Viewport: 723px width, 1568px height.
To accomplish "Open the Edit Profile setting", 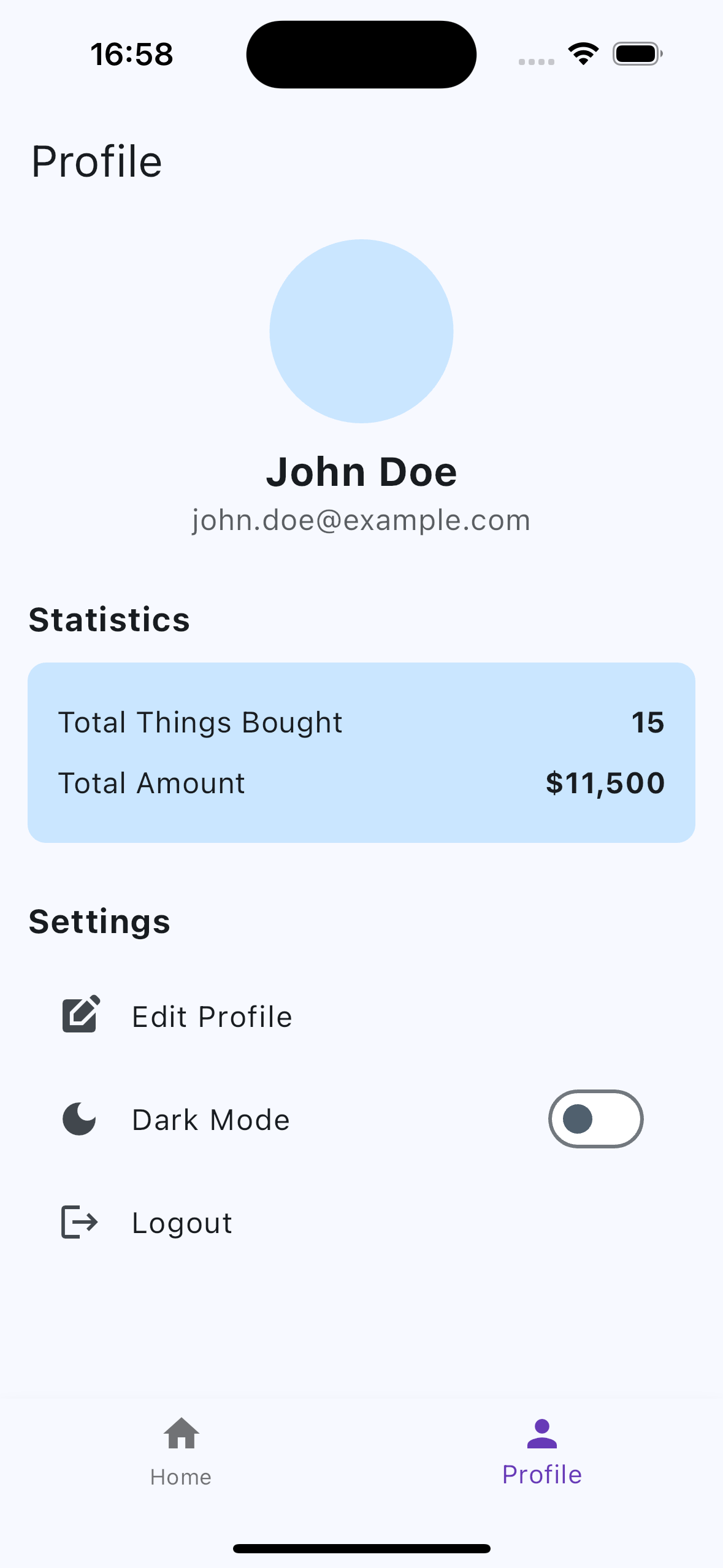I will tap(212, 1017).
